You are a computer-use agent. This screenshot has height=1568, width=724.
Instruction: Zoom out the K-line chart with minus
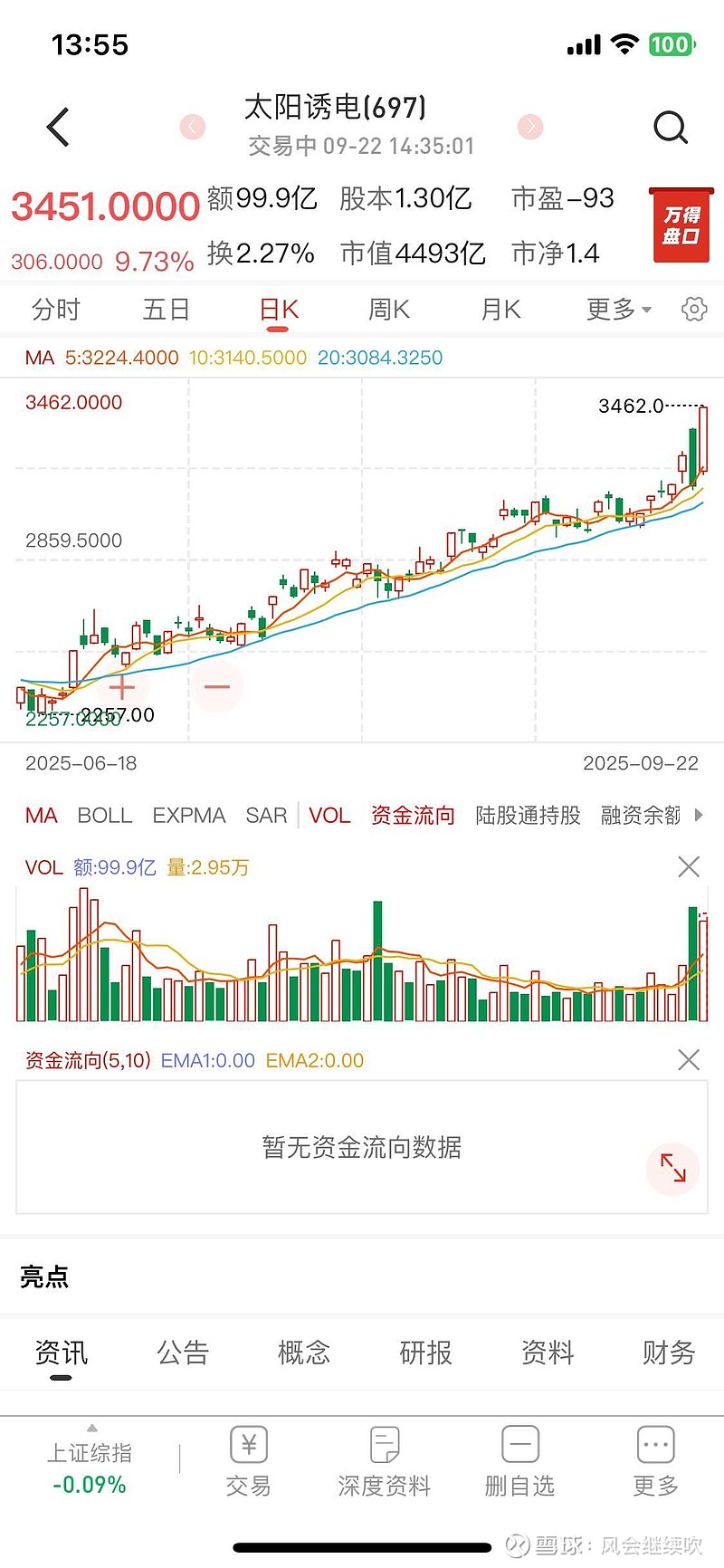point(217,687)
